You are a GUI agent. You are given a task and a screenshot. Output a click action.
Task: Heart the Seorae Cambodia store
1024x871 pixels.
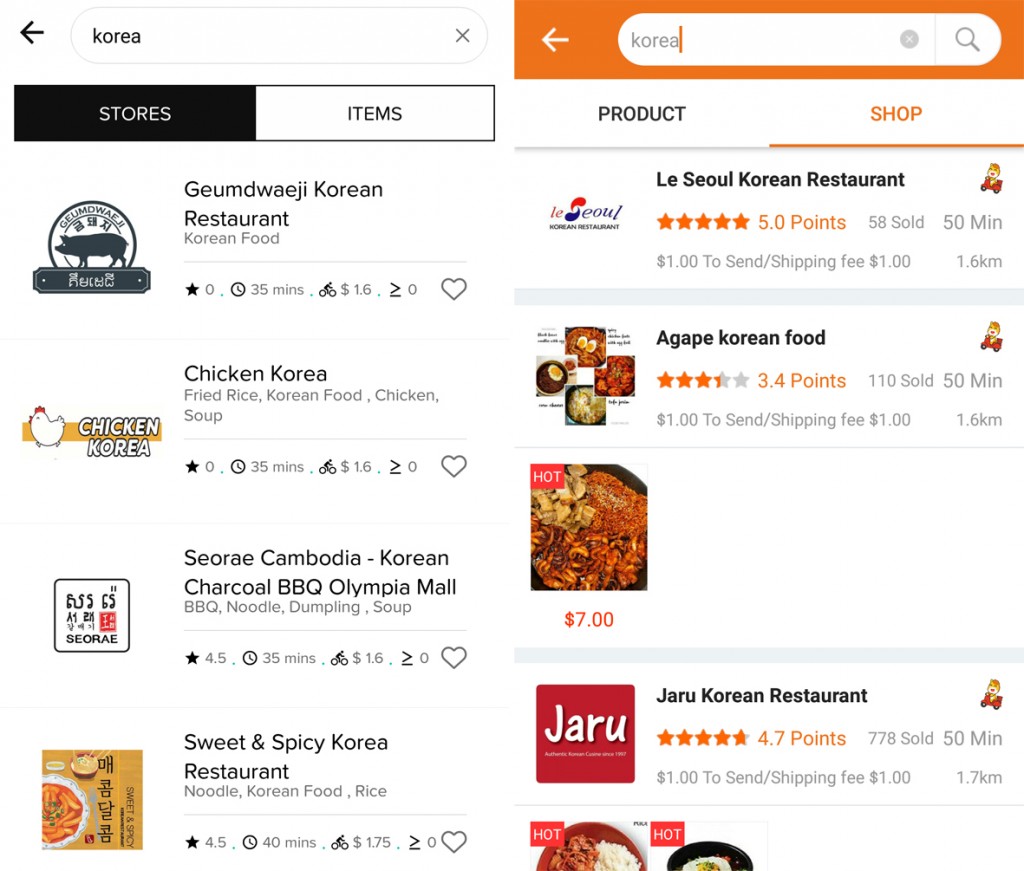pyautogui.click(x=454, y=658)
